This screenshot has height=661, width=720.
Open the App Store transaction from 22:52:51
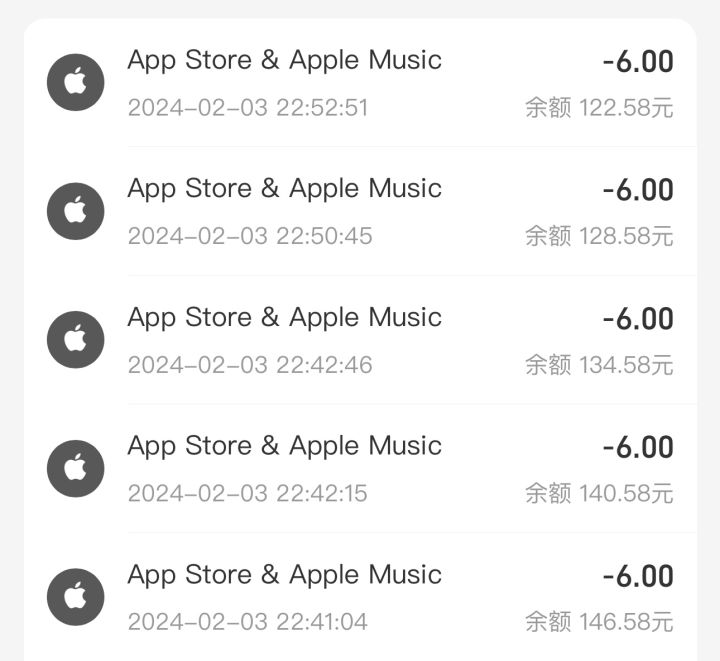coord(360,82)
